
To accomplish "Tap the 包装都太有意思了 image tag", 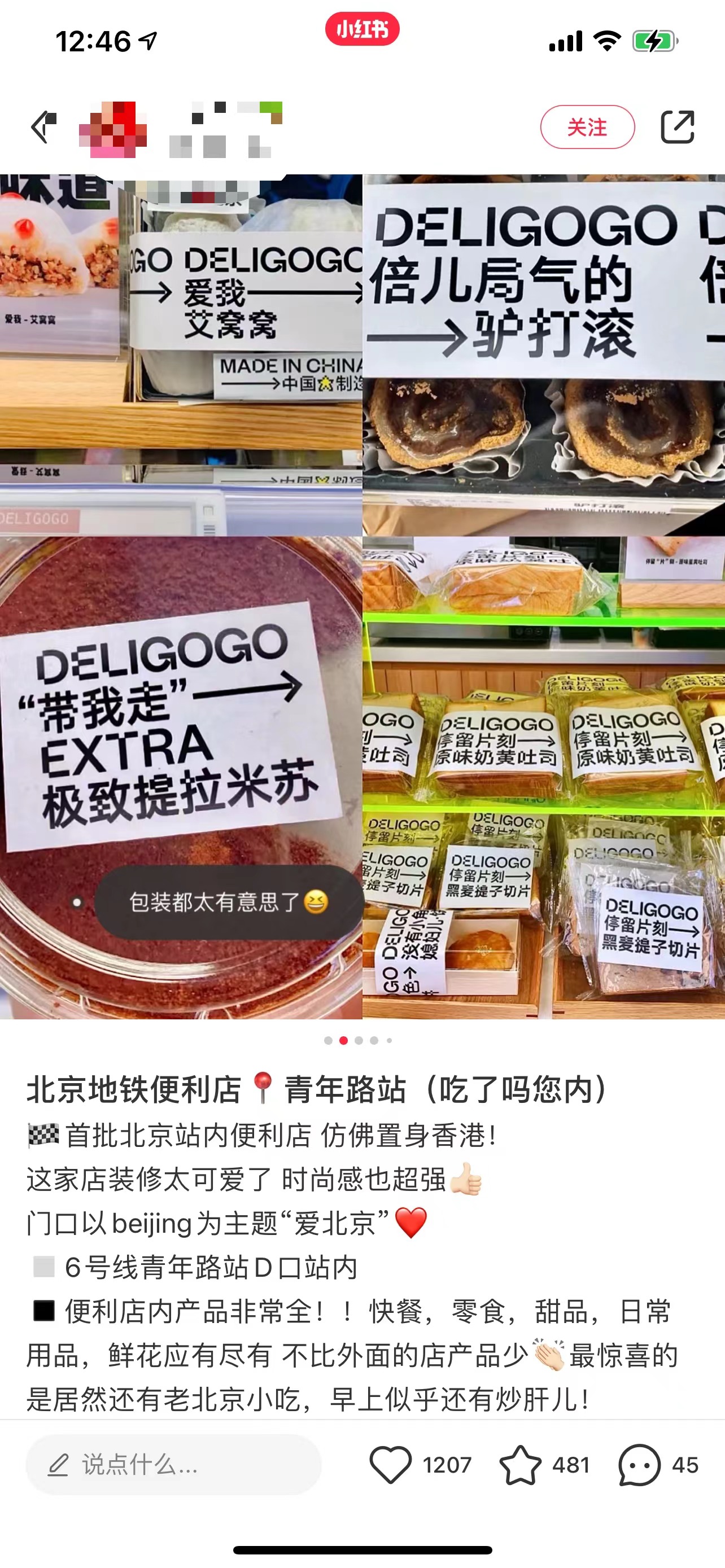I will point(228,902).
